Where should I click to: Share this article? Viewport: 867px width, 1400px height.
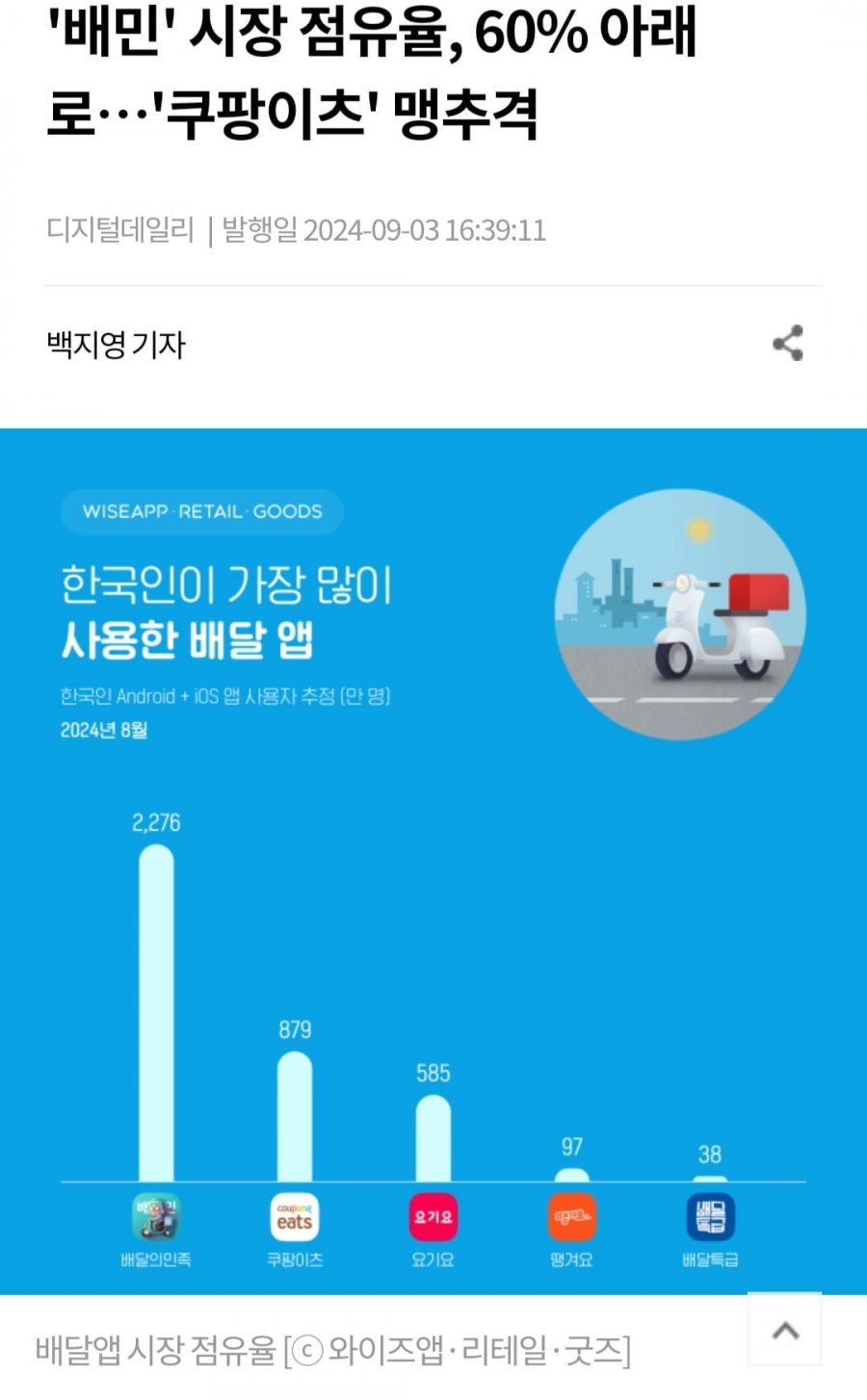(787, 343)
